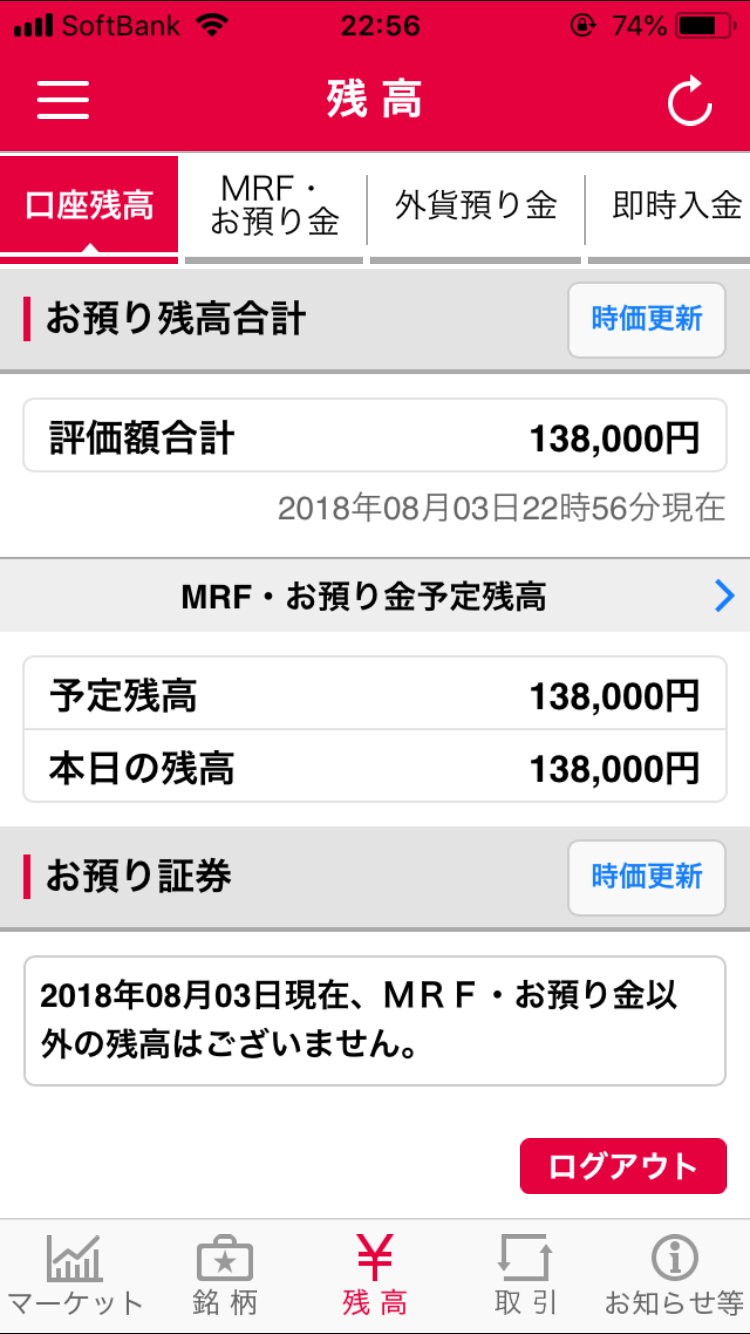Tap 時価更新 beside お預り残高合計
The image size is (750, 1334).
point(647,320)
